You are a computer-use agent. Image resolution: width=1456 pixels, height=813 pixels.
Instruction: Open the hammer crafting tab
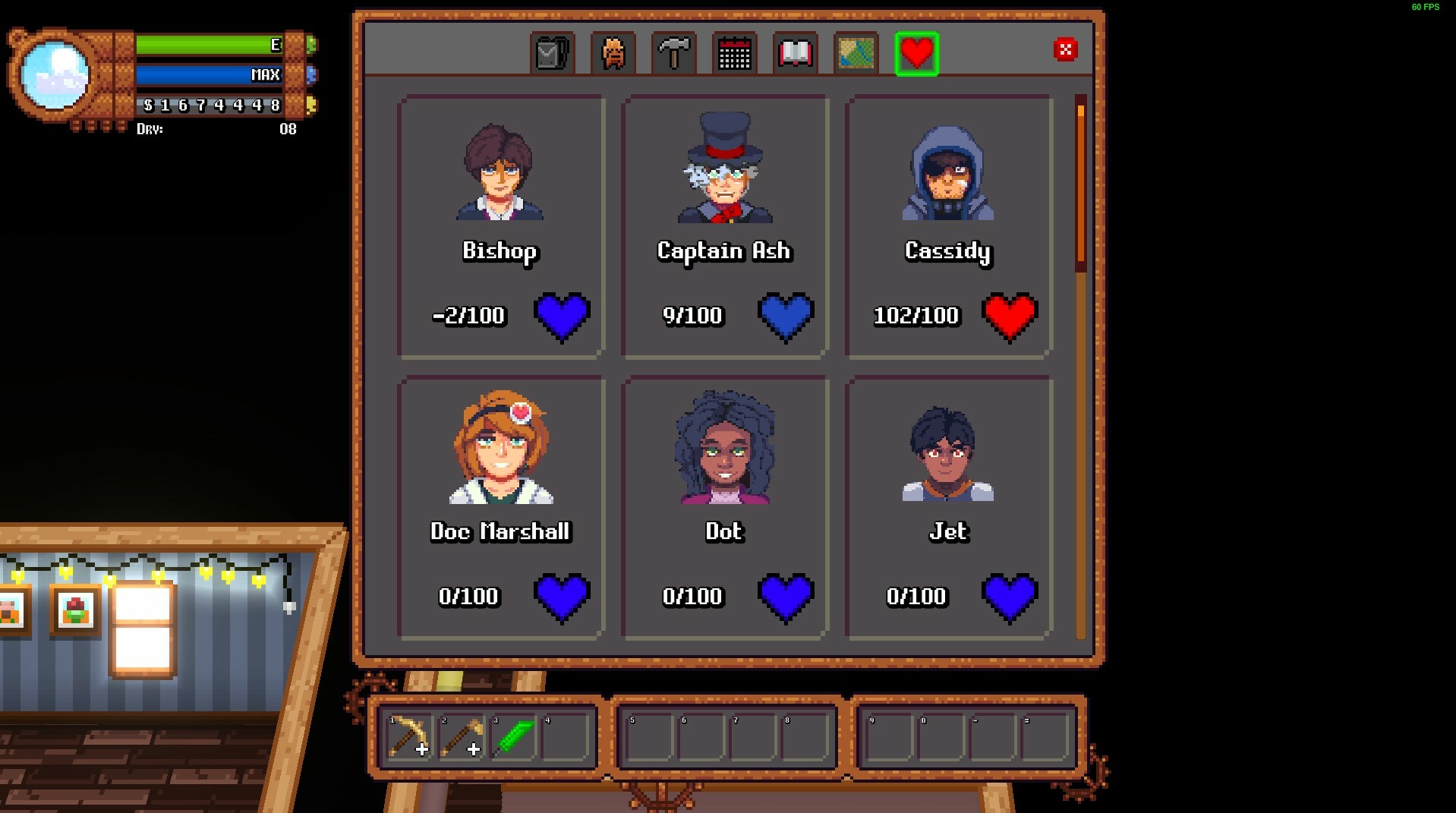pos(673,53)
